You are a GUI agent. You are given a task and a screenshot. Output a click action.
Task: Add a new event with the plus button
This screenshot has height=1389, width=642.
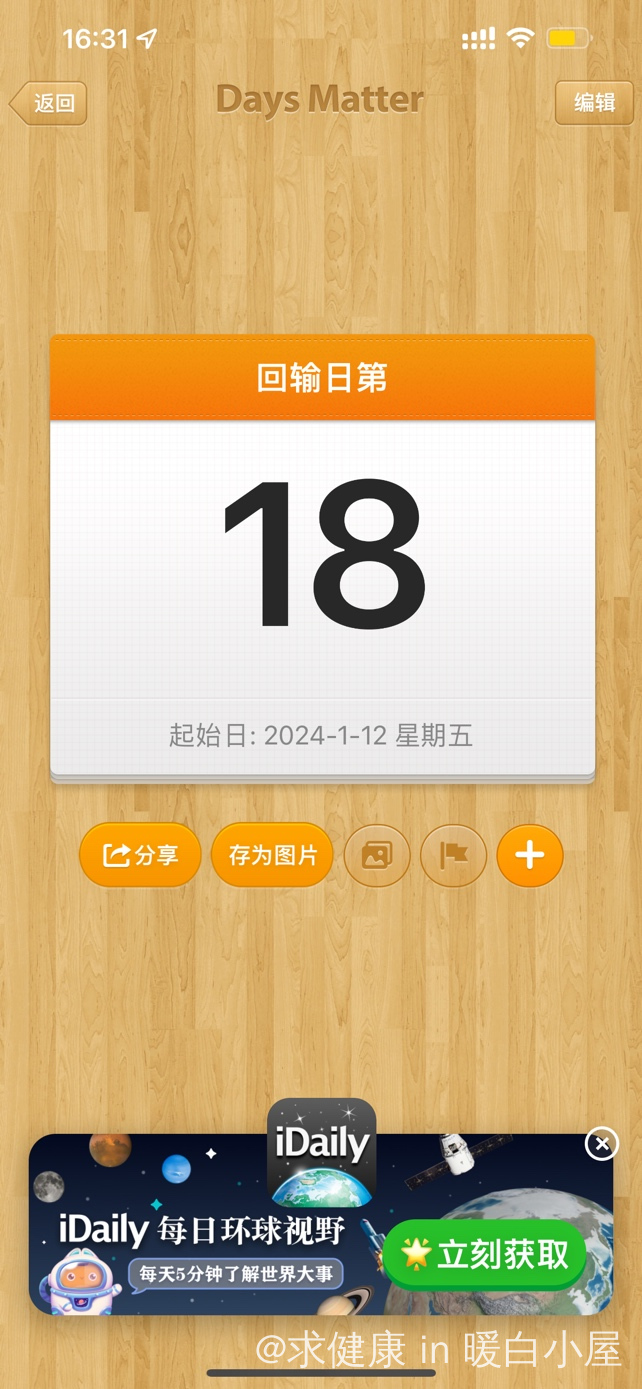[529, 855]
